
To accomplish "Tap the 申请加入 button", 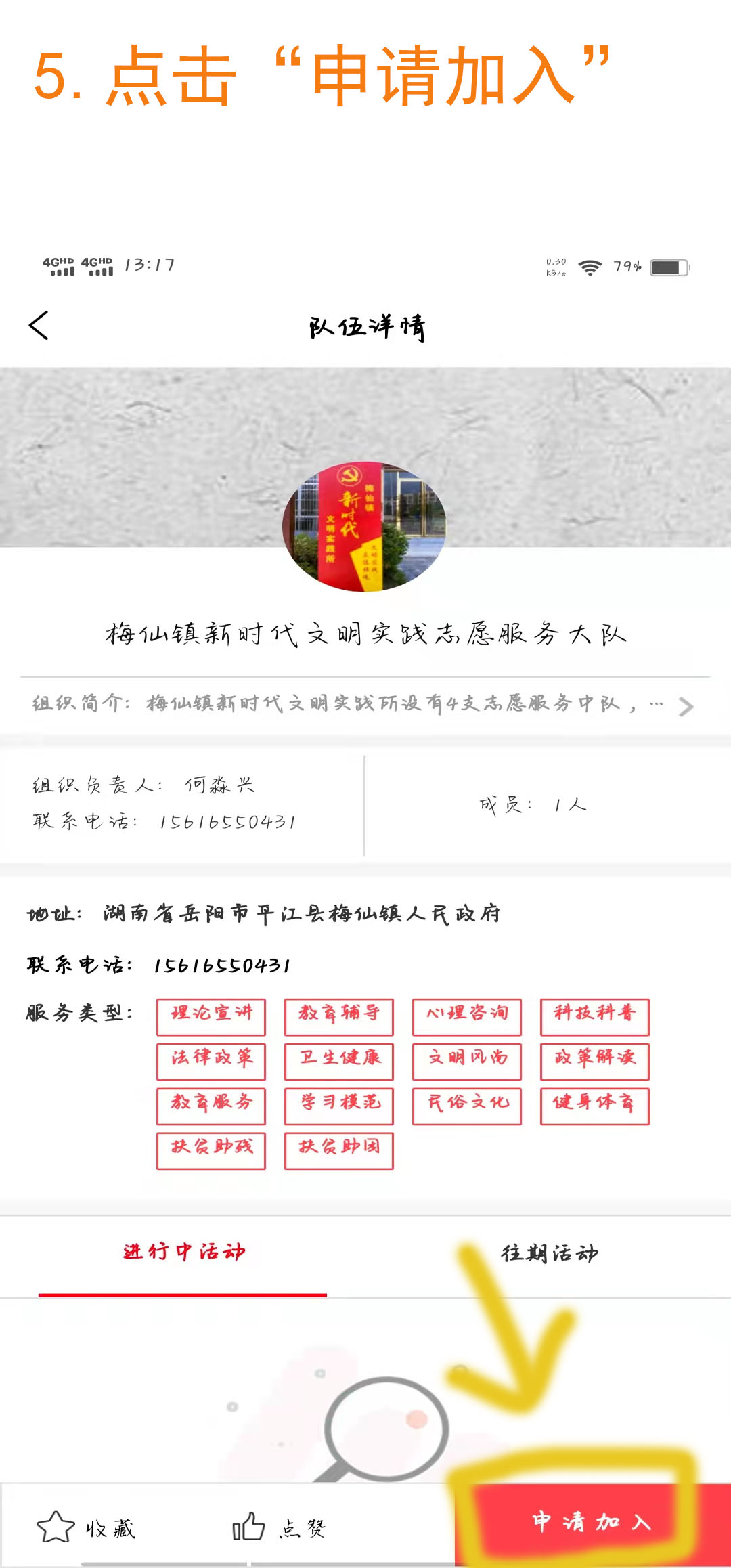I will pyautogui.click(x=592, y=1523).
